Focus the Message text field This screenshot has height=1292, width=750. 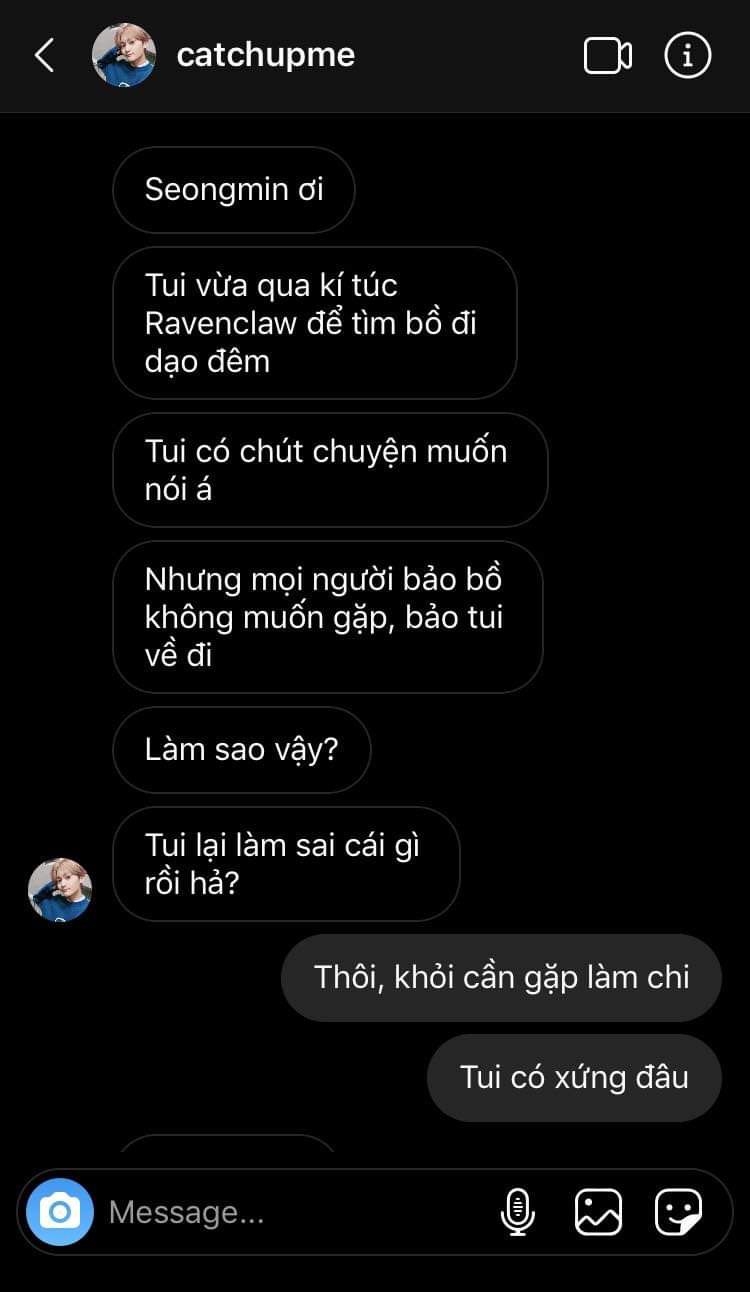[290, 1212]
